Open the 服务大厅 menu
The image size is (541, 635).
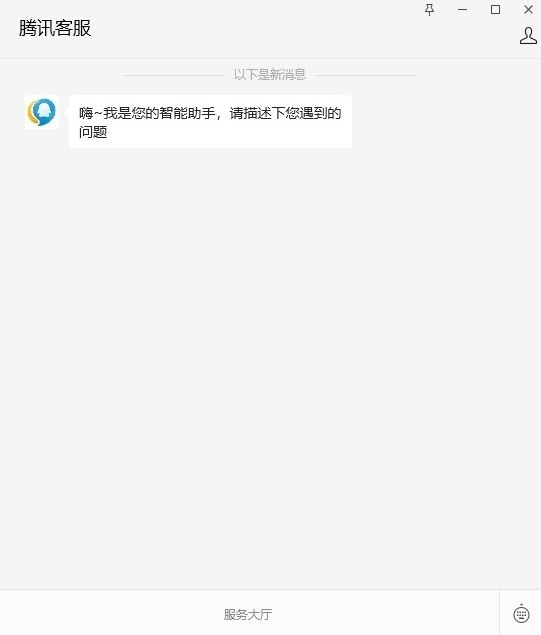tap(248, 614)
